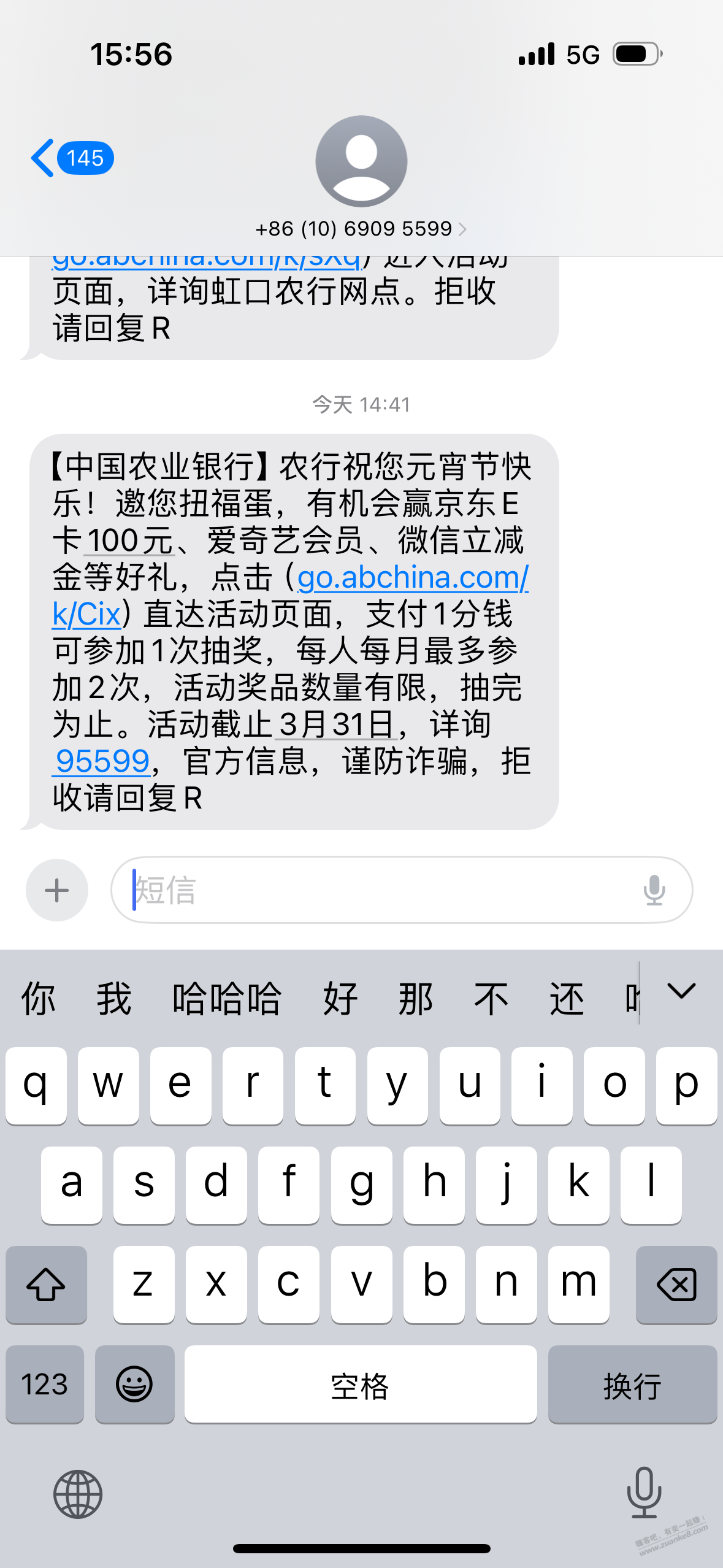This screenshot has width=723, height=1568.
Task: Select the suggestion 你
Action: (x=38, y=999)
